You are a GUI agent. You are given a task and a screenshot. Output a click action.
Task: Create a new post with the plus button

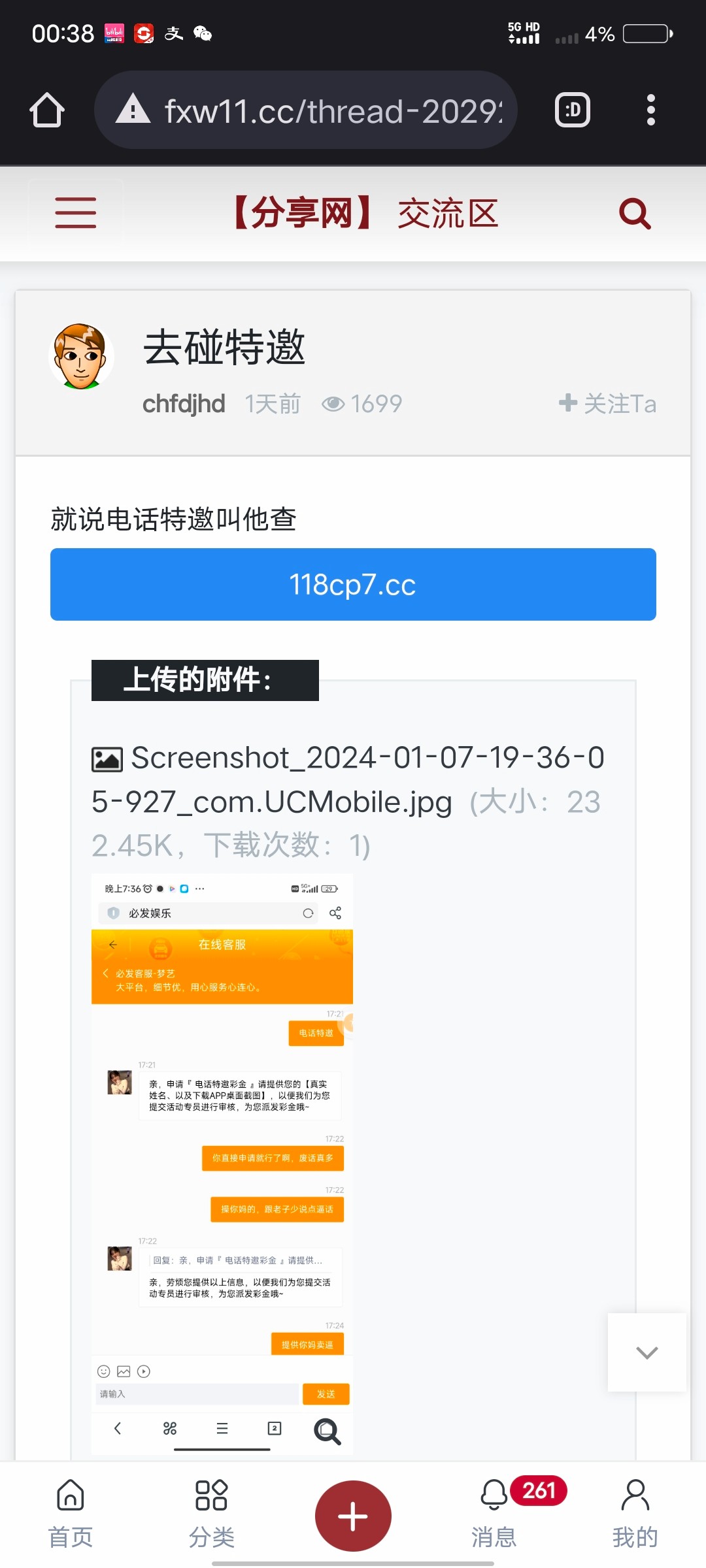pos(353,1516)
